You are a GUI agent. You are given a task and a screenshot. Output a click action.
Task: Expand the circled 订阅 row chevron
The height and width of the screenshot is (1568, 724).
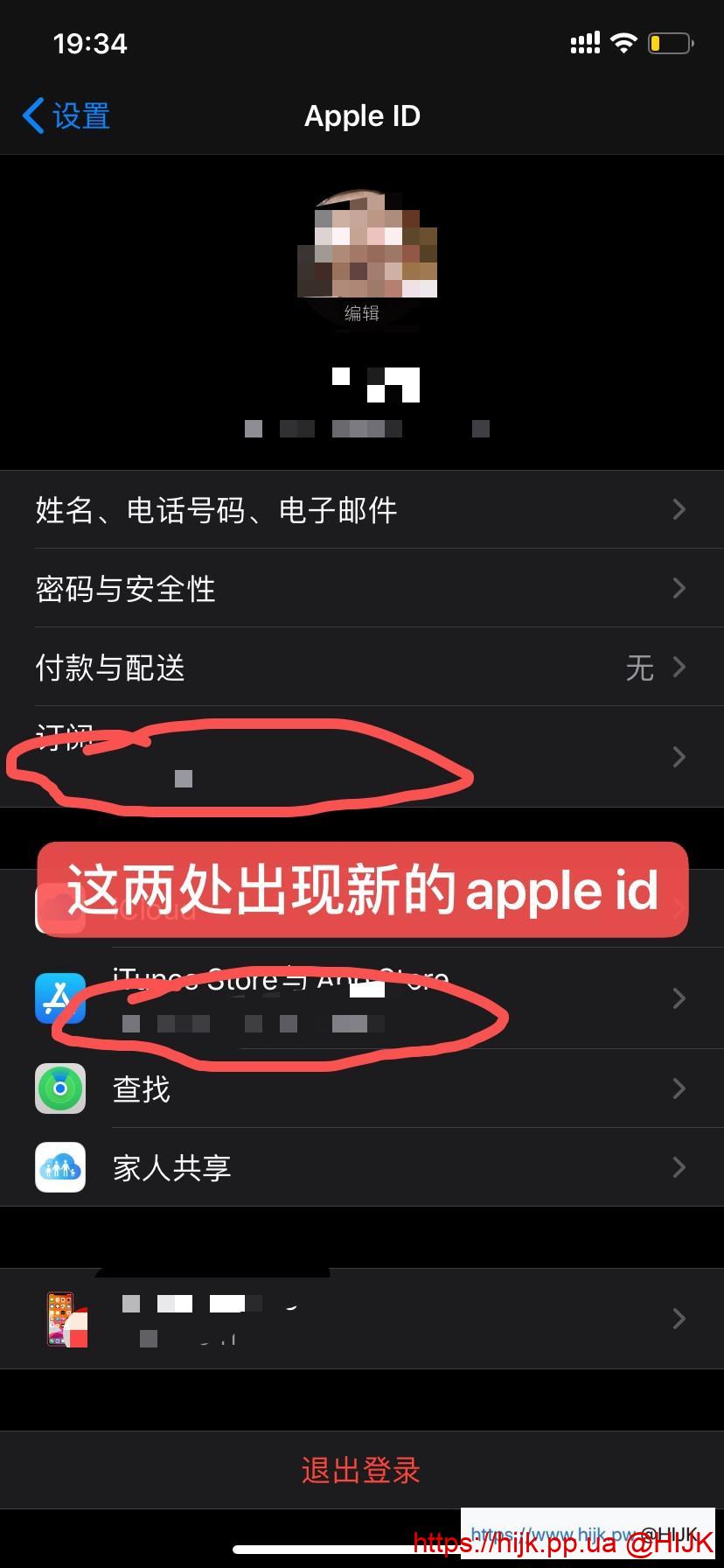point(679,757)
